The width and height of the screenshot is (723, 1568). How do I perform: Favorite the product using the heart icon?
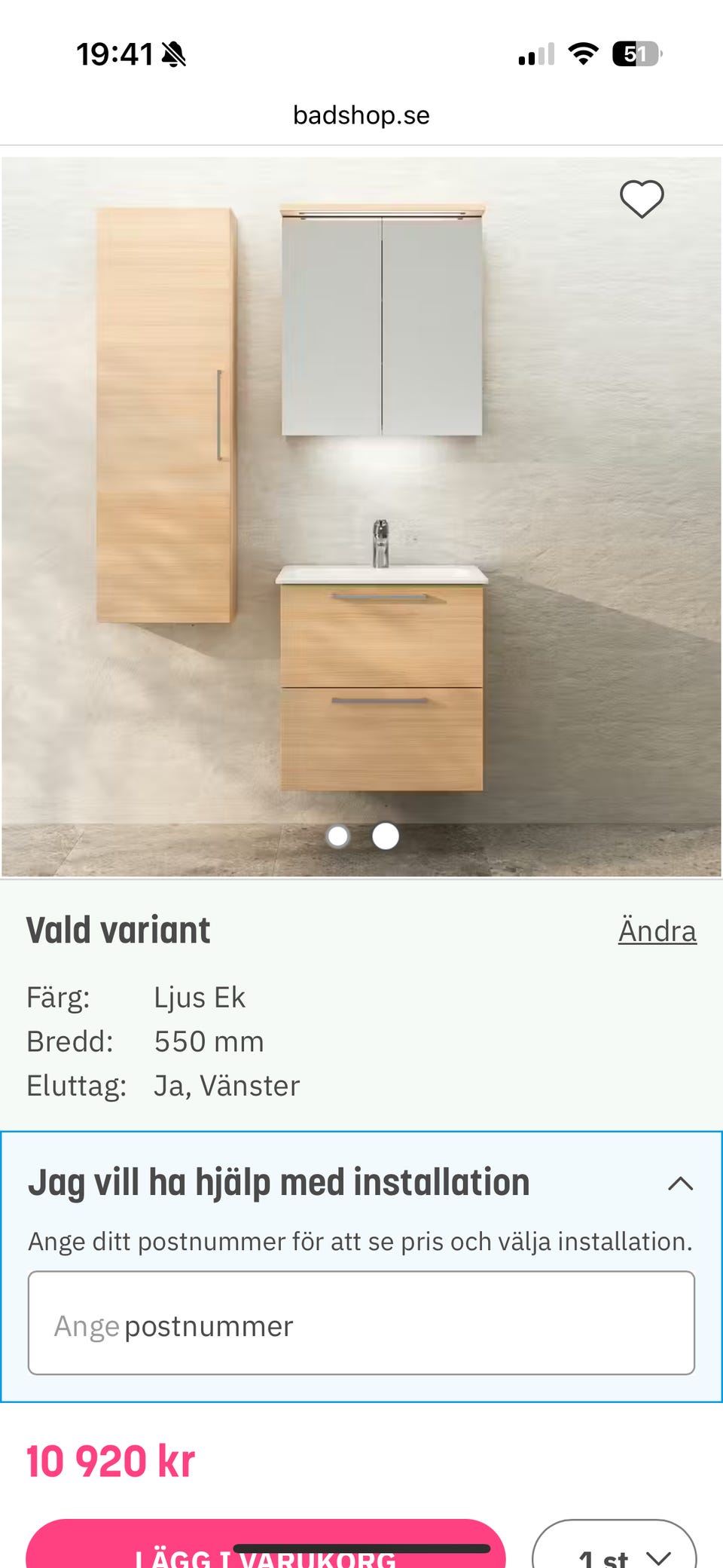pyautogui.click(x=641, y=198)
